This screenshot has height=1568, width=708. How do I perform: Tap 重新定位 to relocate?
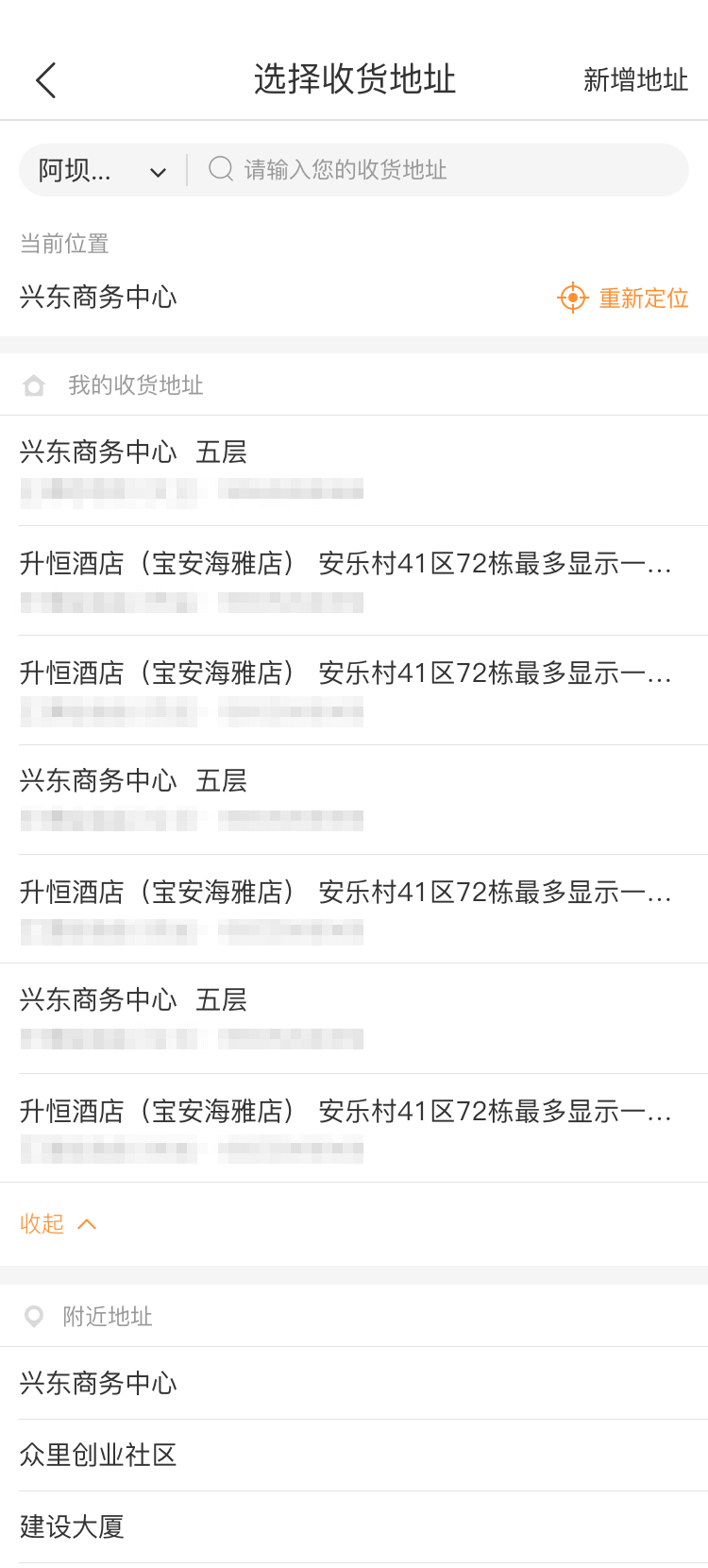click(623, 298)
